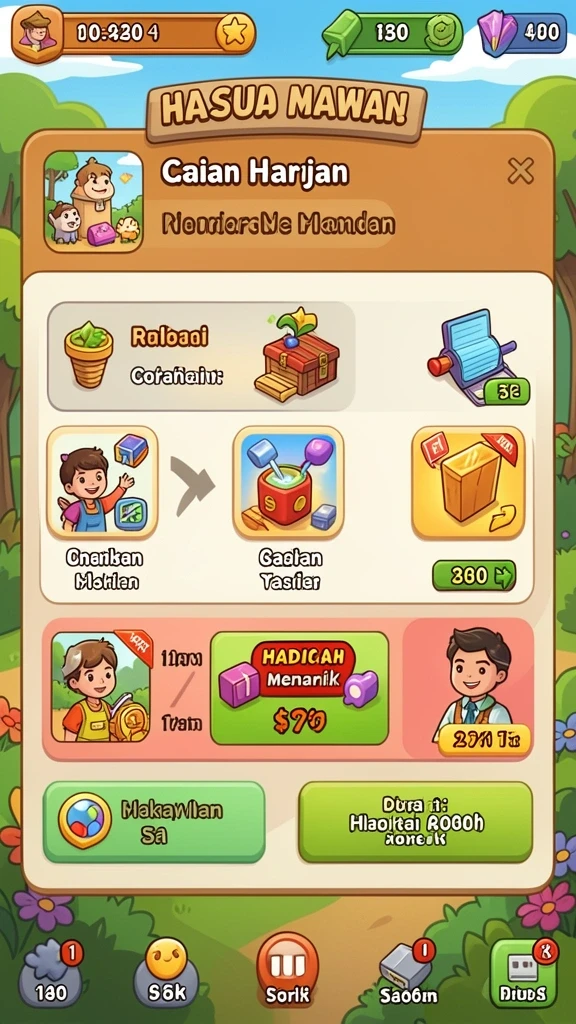Tap the green 380 button
The image size is (576, 1024).
474,575
